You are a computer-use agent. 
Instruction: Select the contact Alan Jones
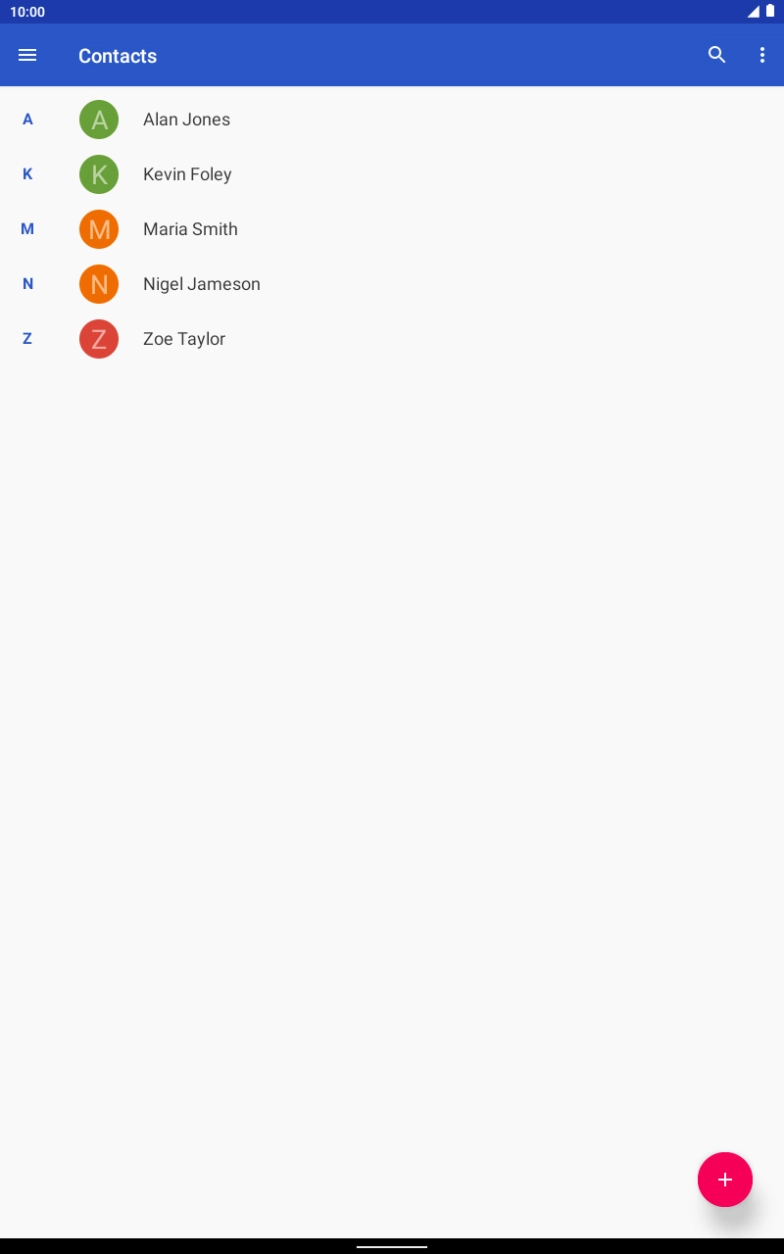(x=187, y=118)
